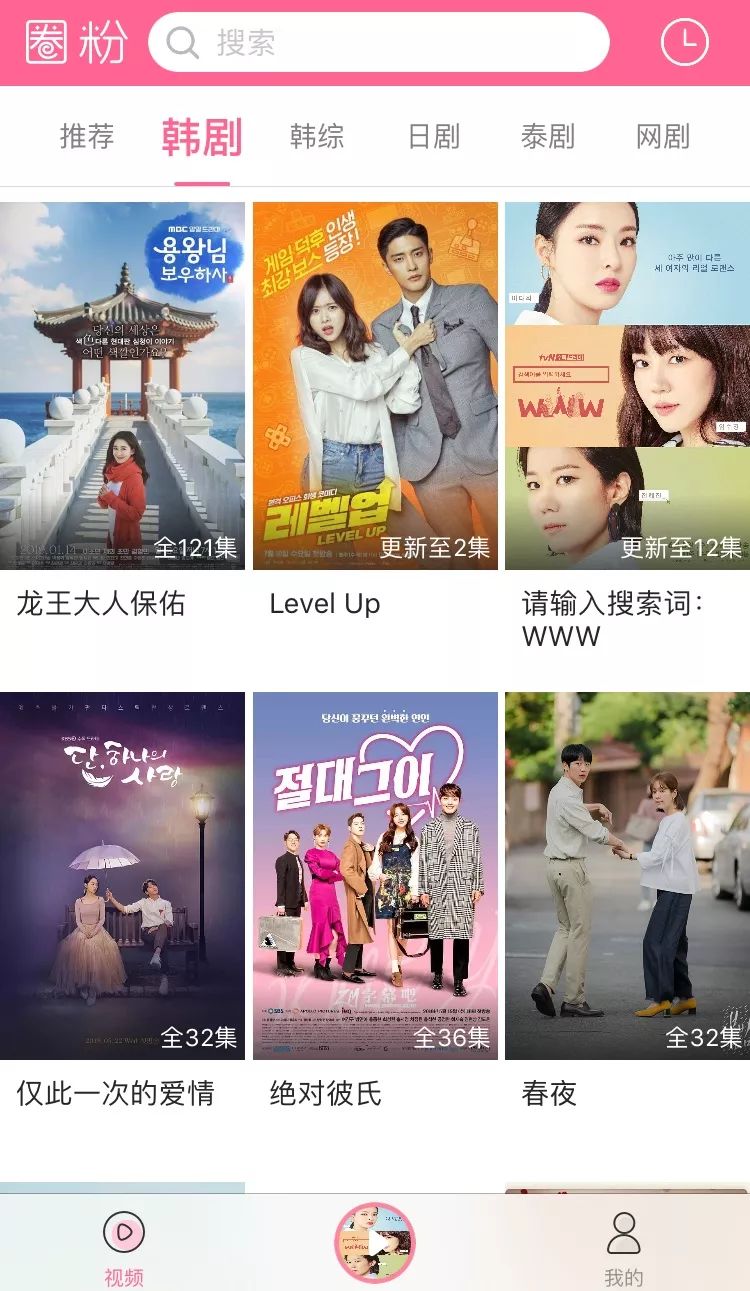Viewport: 750px width, 1291px height.
Task: Tap the 视频 bottom navigation item
Action: [124, 1246]
